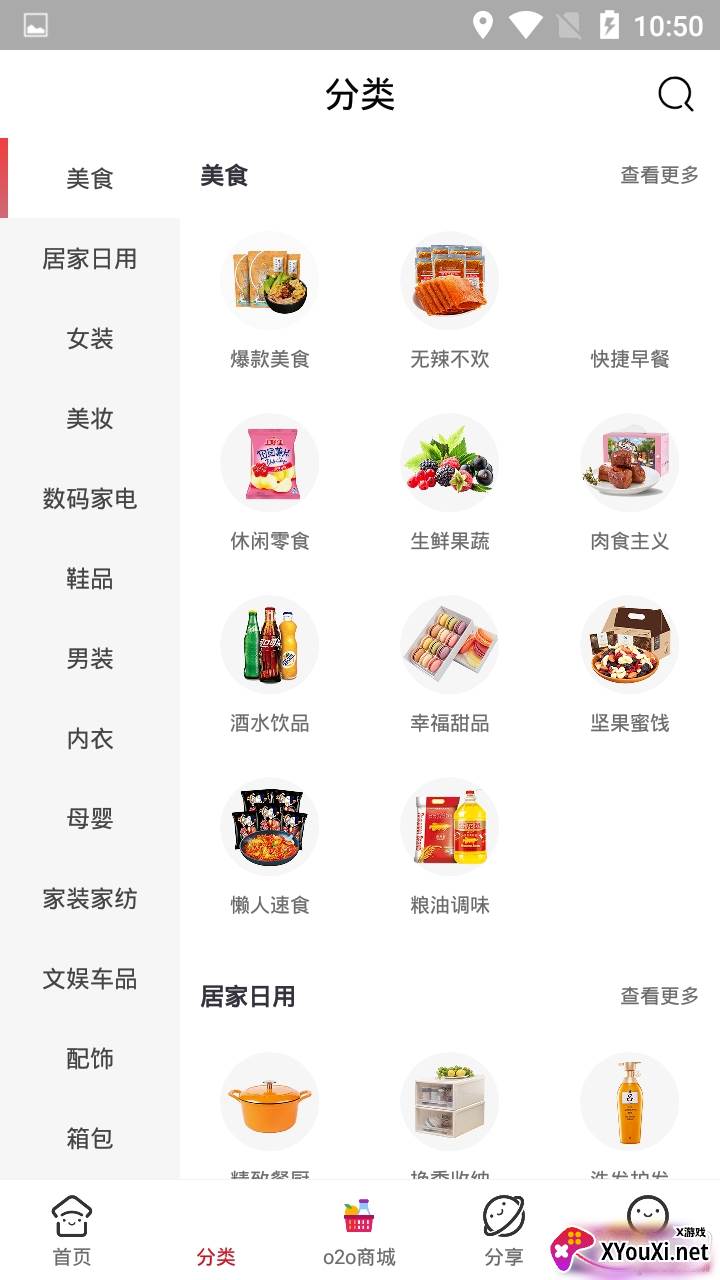Open the 肉食主义 tile
720x1280 pixels.
pos(630,482)
